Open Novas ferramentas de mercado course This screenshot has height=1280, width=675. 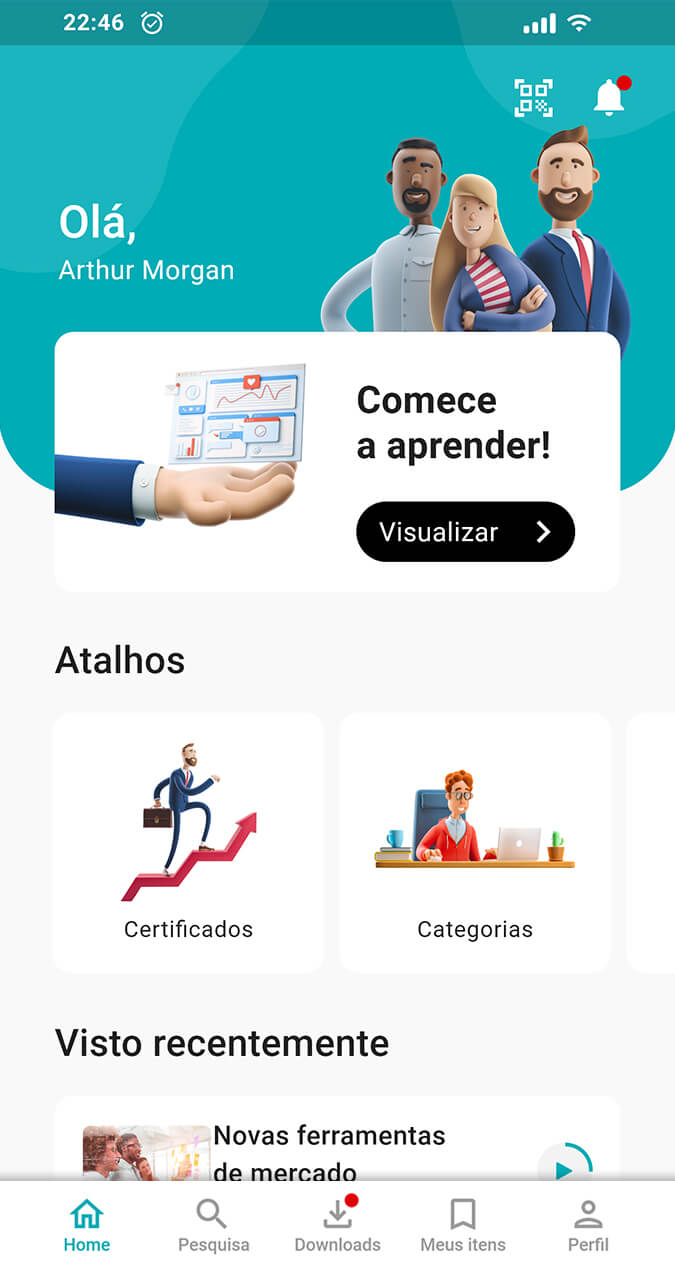[330, 1150]
